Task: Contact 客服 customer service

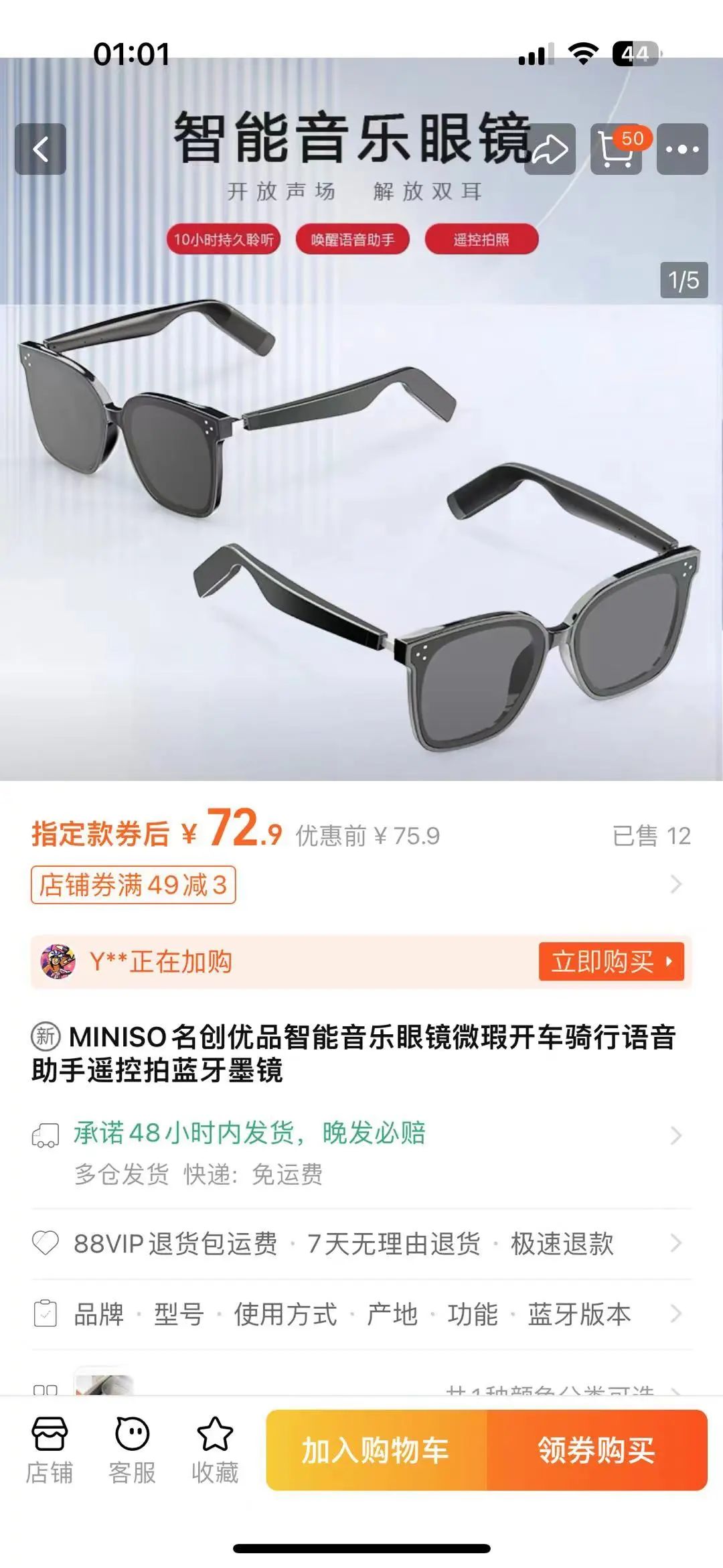Action: click(132, 1449)
